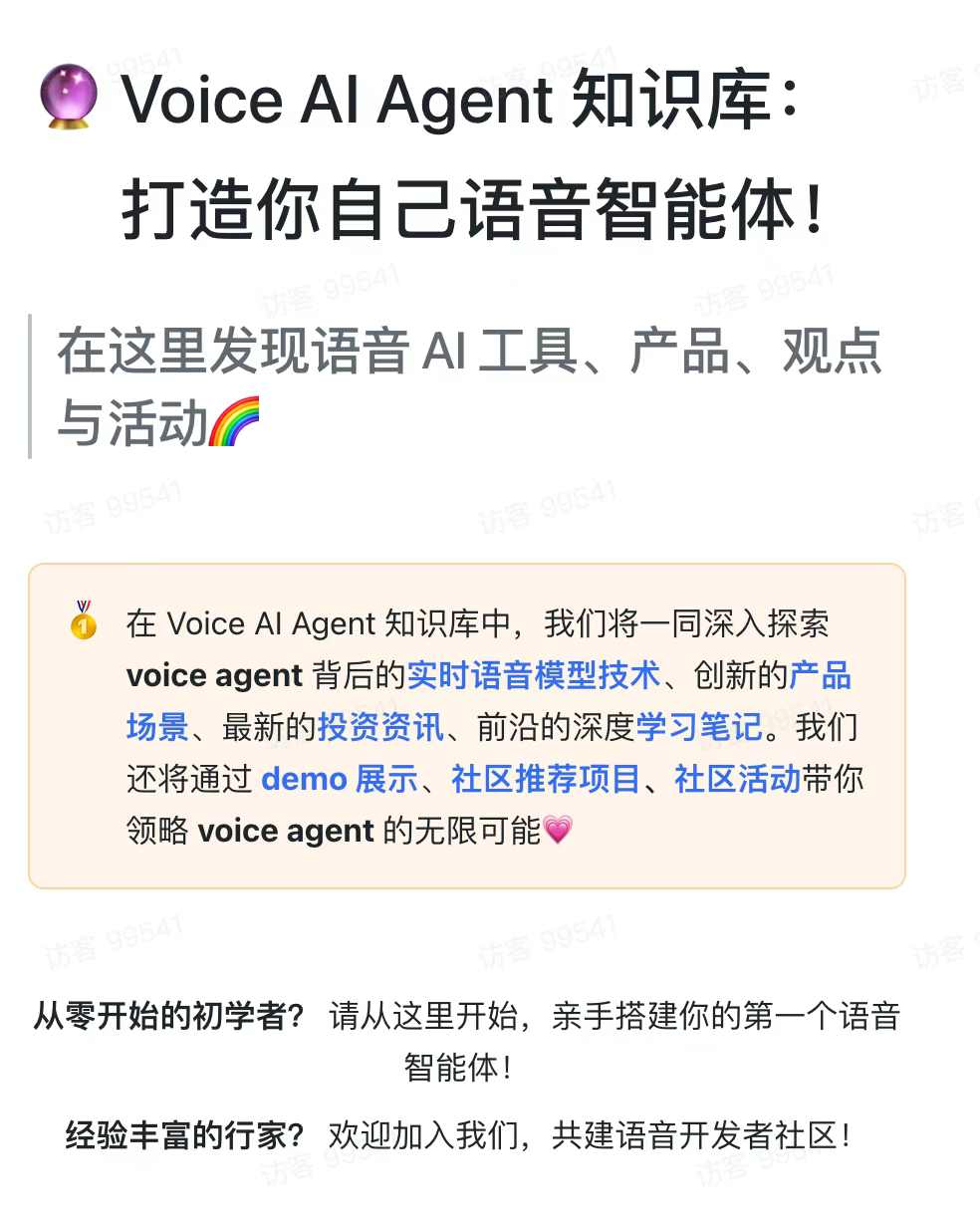Go to the 学习笔记 link
Image resolution: width=980 pixels, height=1225 pixels.
(x=699, y=728)
